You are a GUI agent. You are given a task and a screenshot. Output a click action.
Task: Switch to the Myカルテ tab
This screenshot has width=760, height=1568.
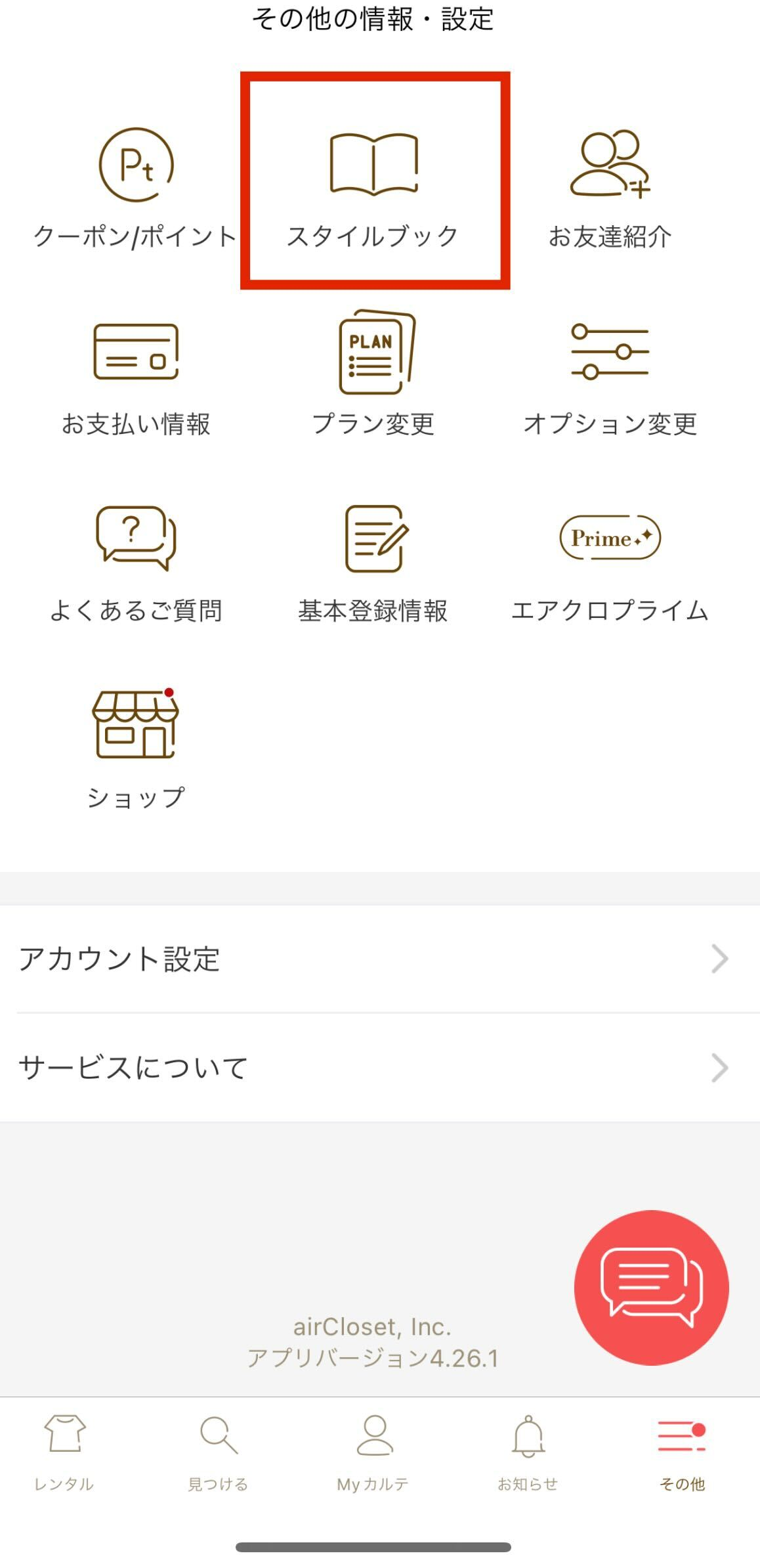[x=373, y=1452]
